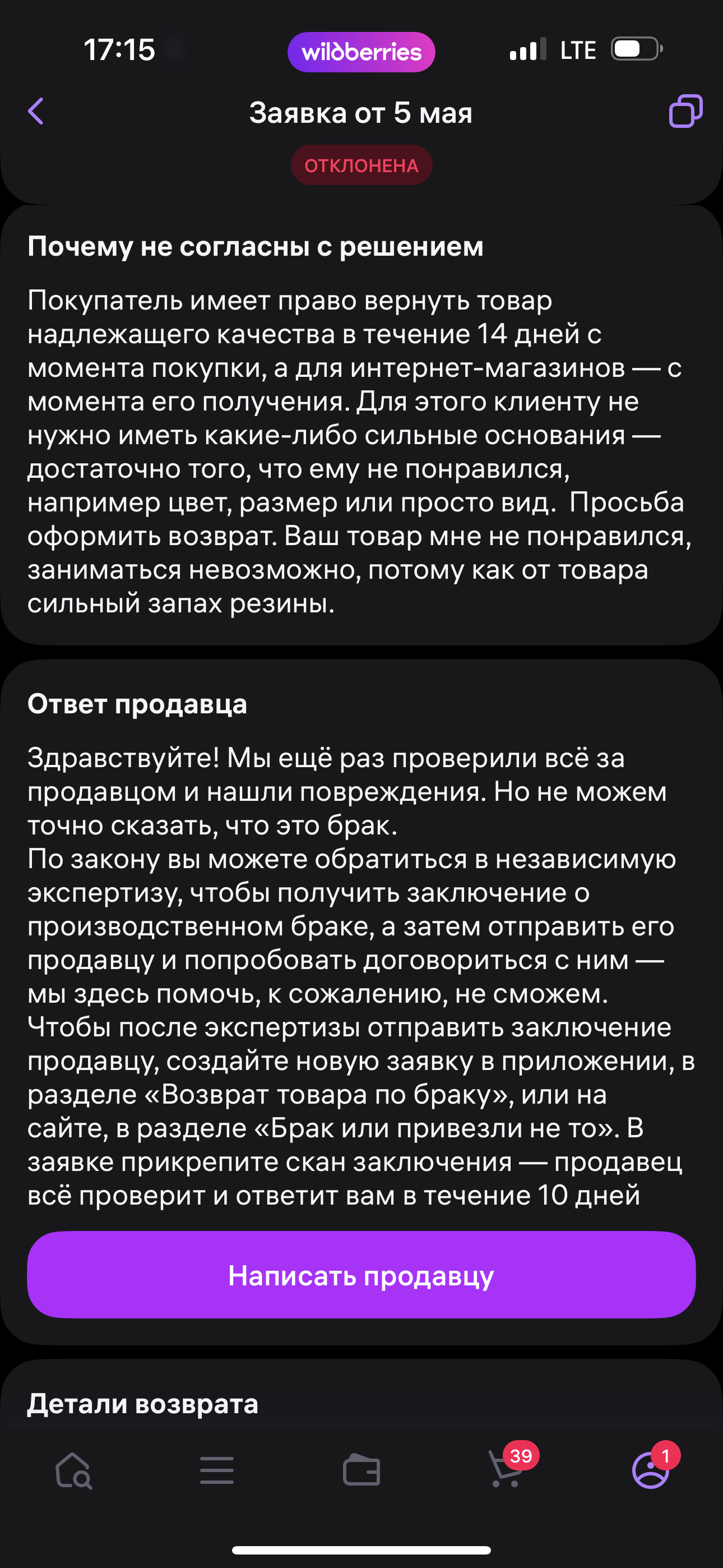Switch to the catalog menu tab
Image resolution: width=723 pixels, height=1568 pixels.
pos(217,1470)
